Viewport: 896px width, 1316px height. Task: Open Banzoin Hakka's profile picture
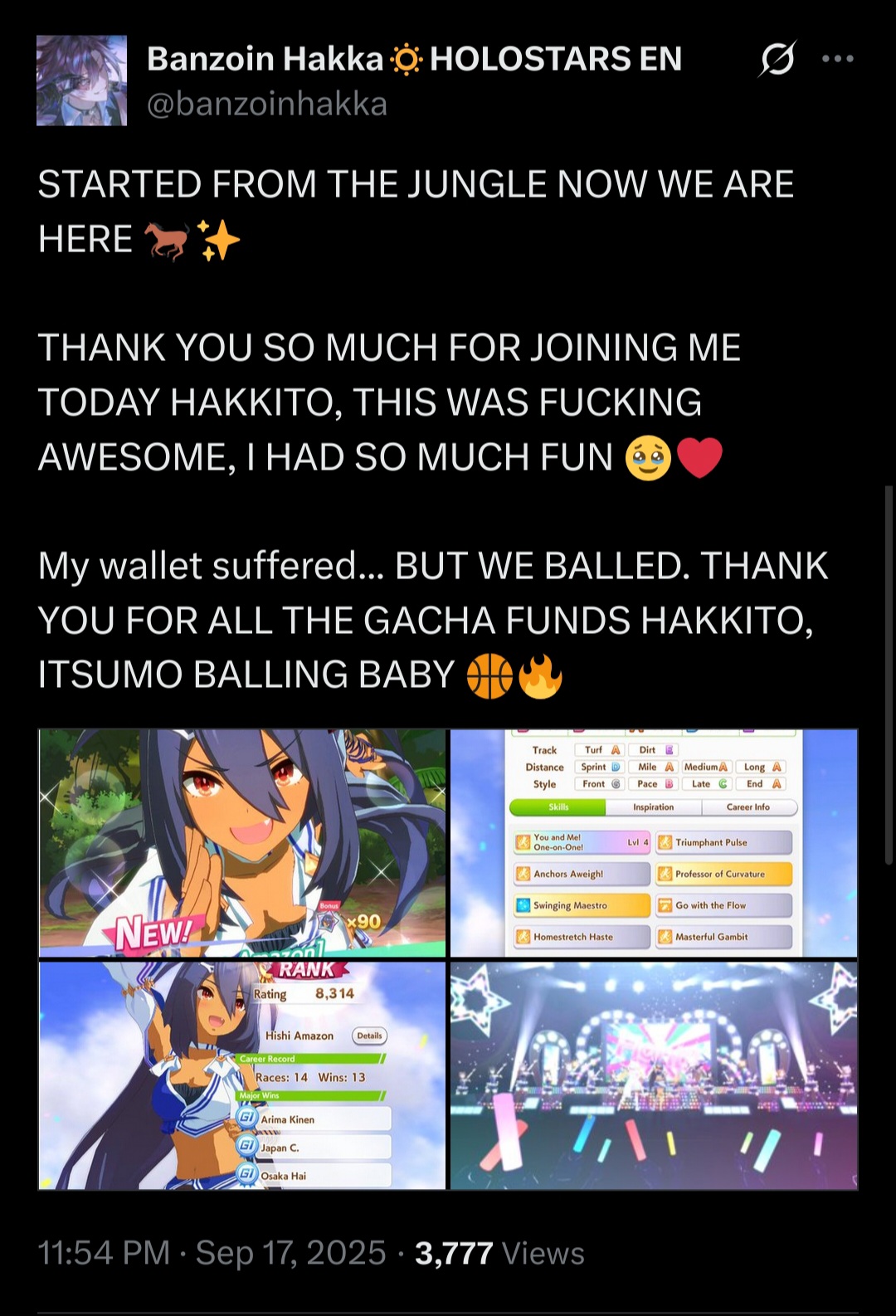(x=81, y=80)
